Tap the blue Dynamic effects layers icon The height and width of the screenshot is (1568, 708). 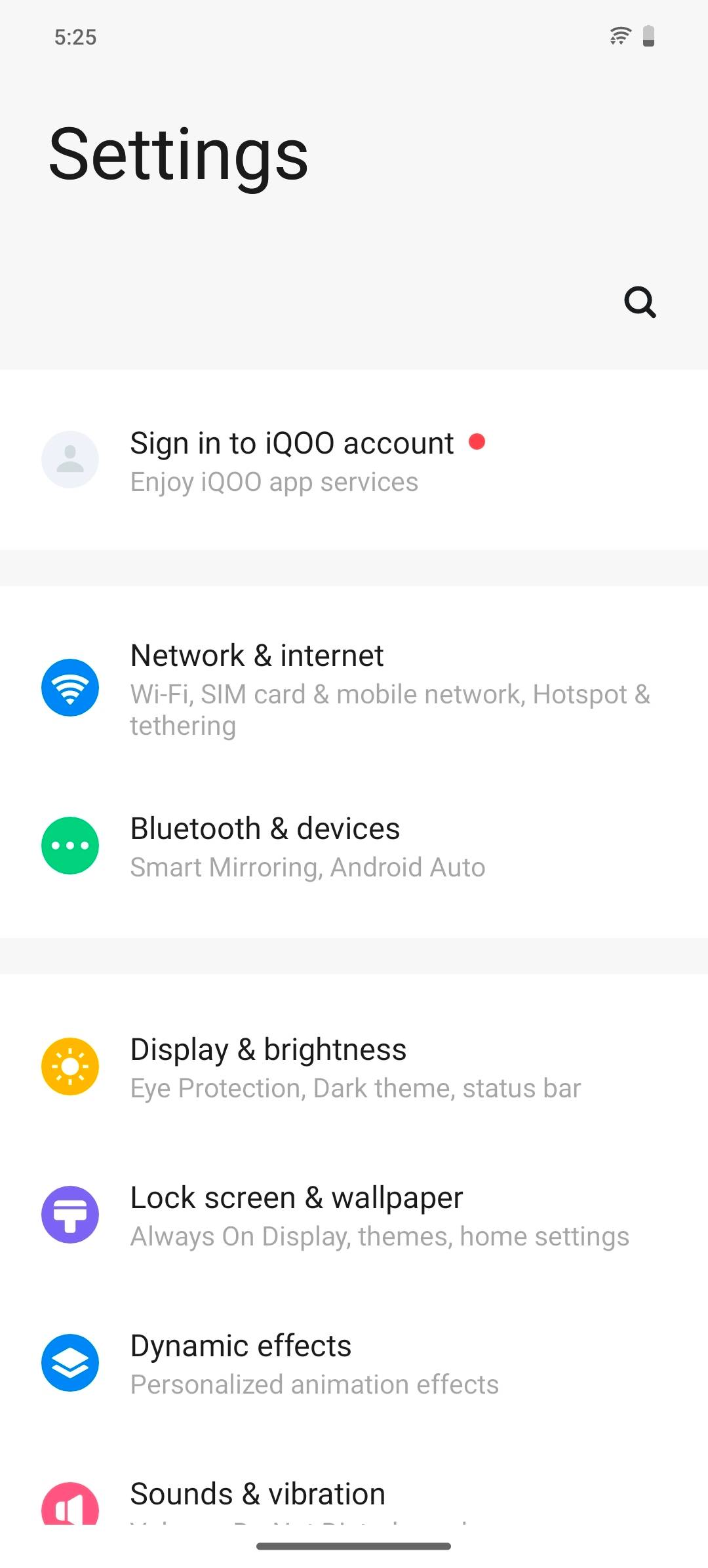click(70, 1363)
